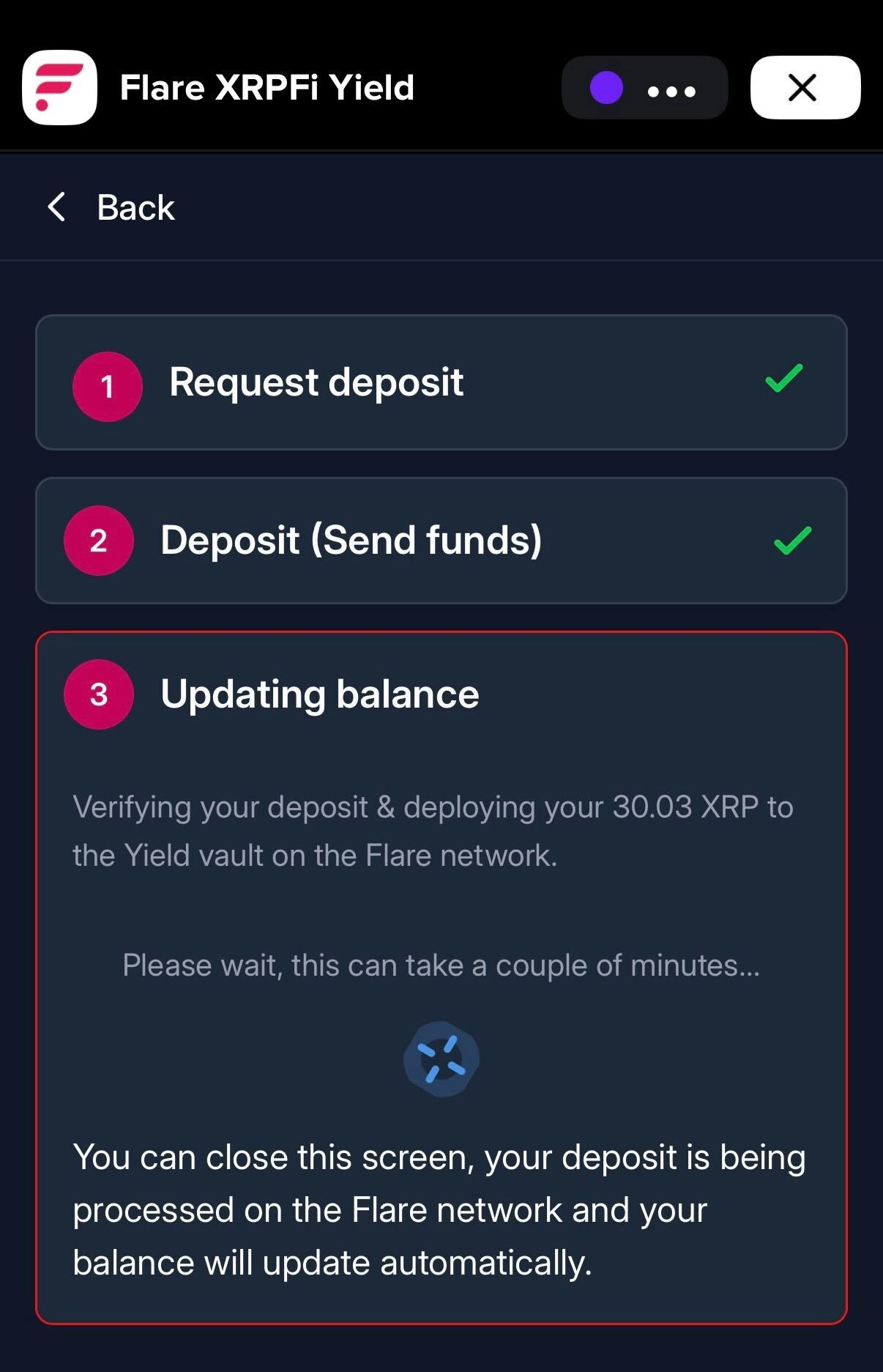Viewport: 883px width, 1372px height.
Task: Close the Flare XRPFi Yield window
Action: (804, 88)
